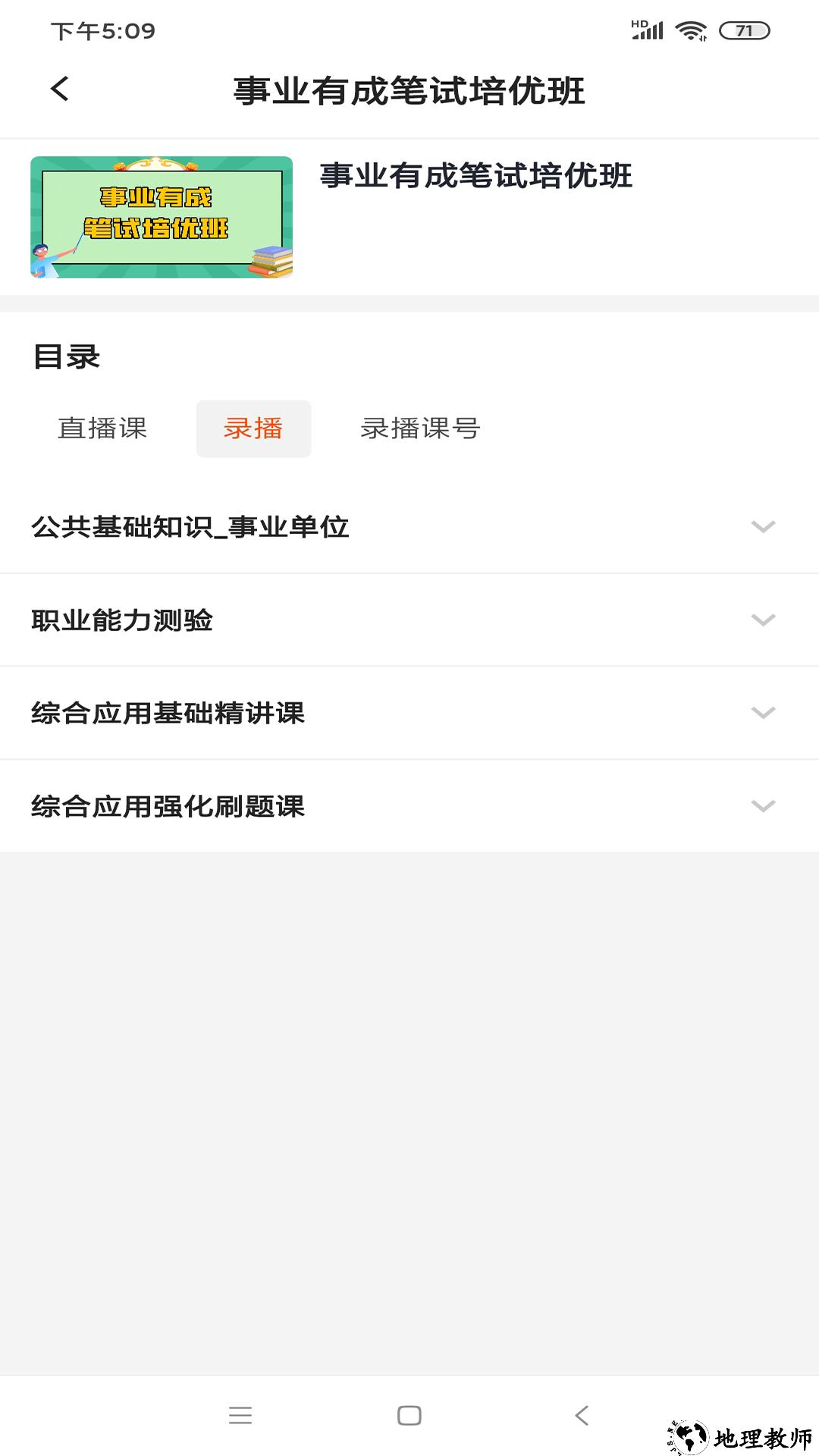
Task: Tap the 目录 section heading
Action: click(67, 356)
